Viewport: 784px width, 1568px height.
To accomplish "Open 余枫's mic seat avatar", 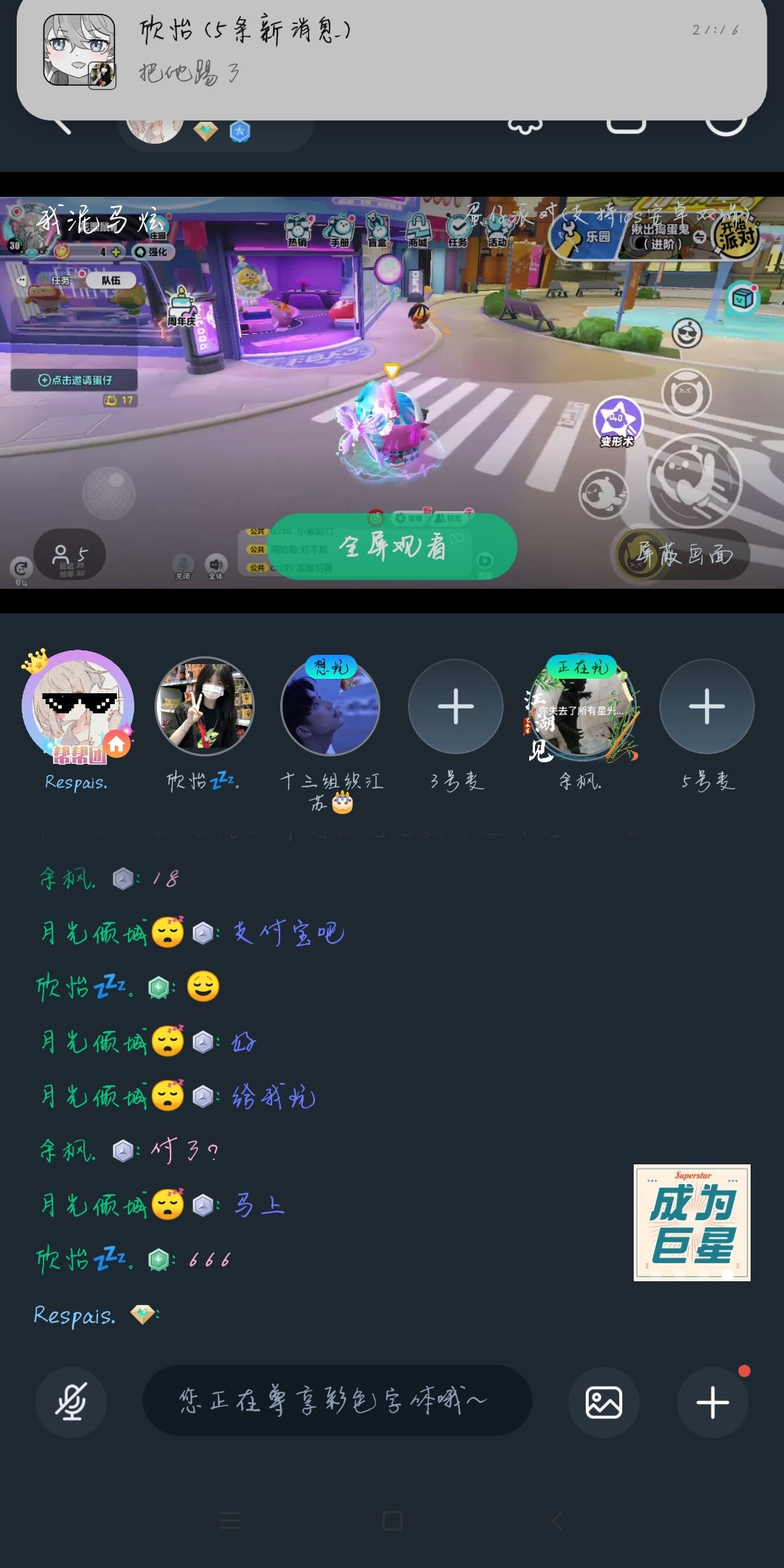I will click(581, 706).
